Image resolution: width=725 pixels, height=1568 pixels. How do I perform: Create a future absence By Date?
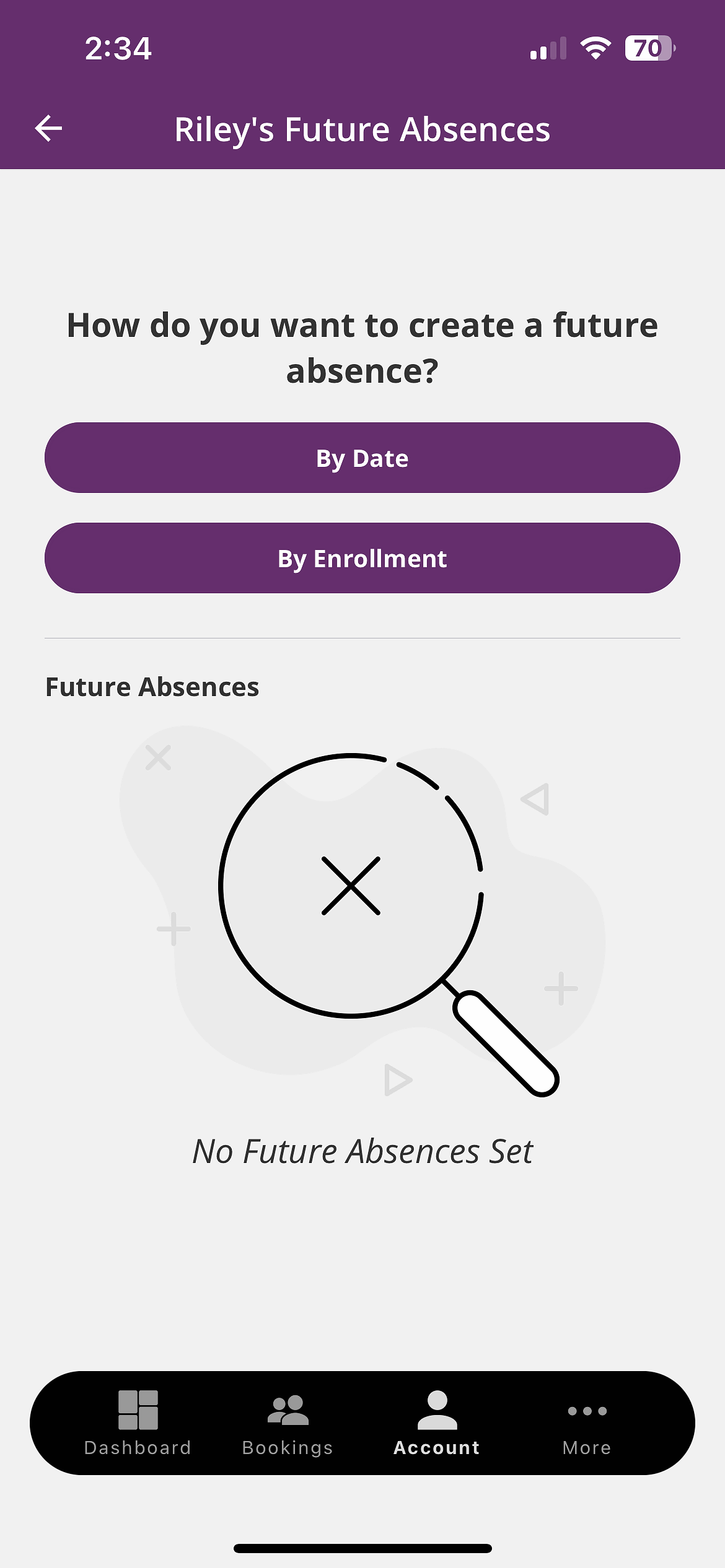click(362, 458)
